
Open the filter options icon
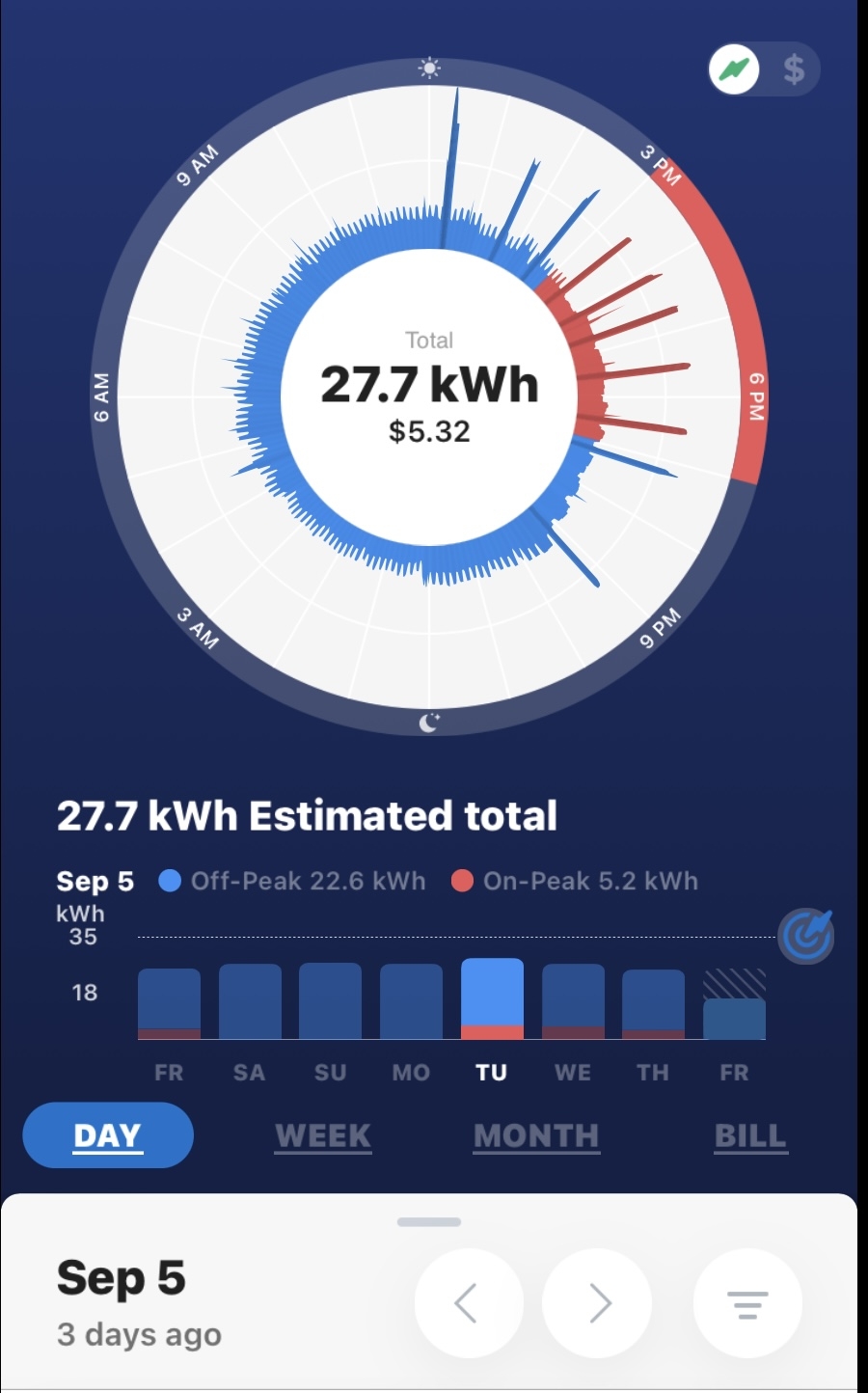pyautogui.click(x=747, y=1303)
